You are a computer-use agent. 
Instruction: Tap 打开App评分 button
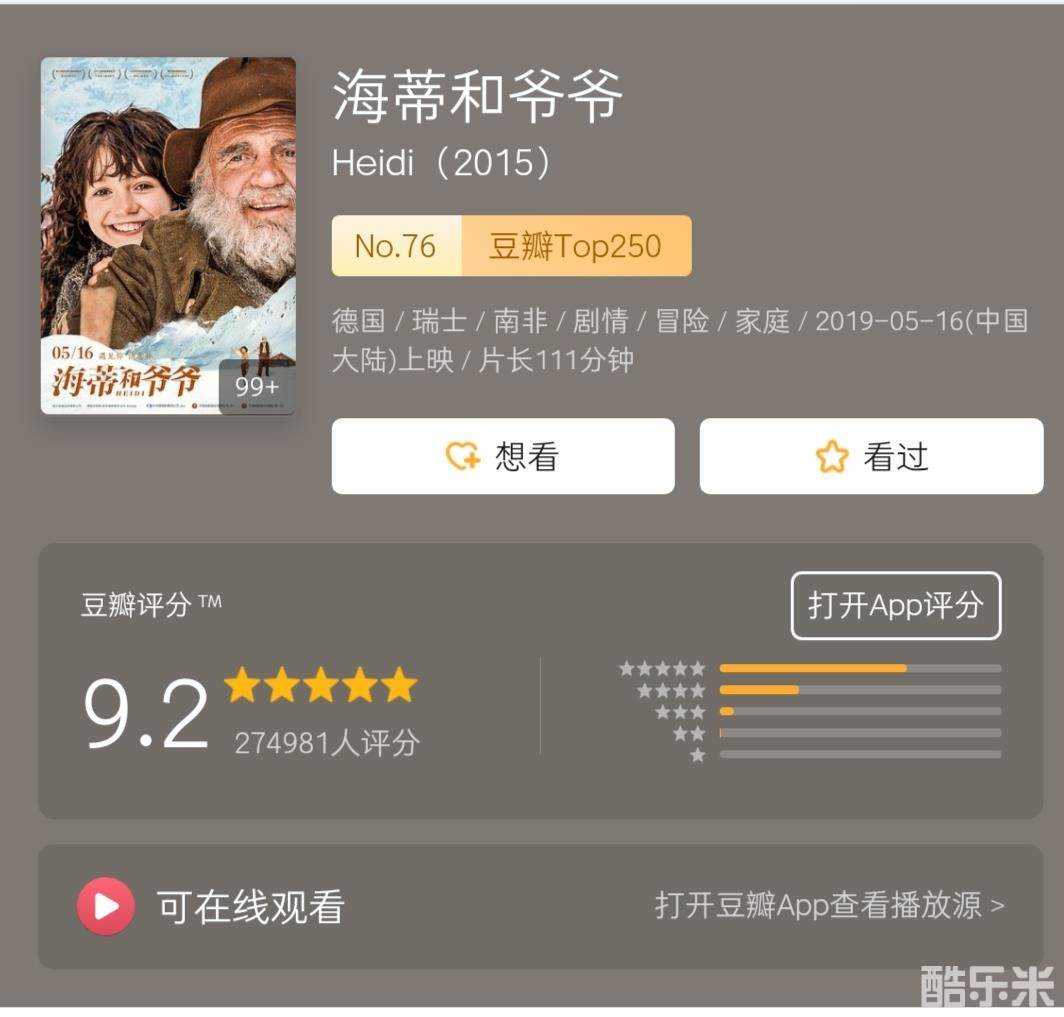[895, 605]
